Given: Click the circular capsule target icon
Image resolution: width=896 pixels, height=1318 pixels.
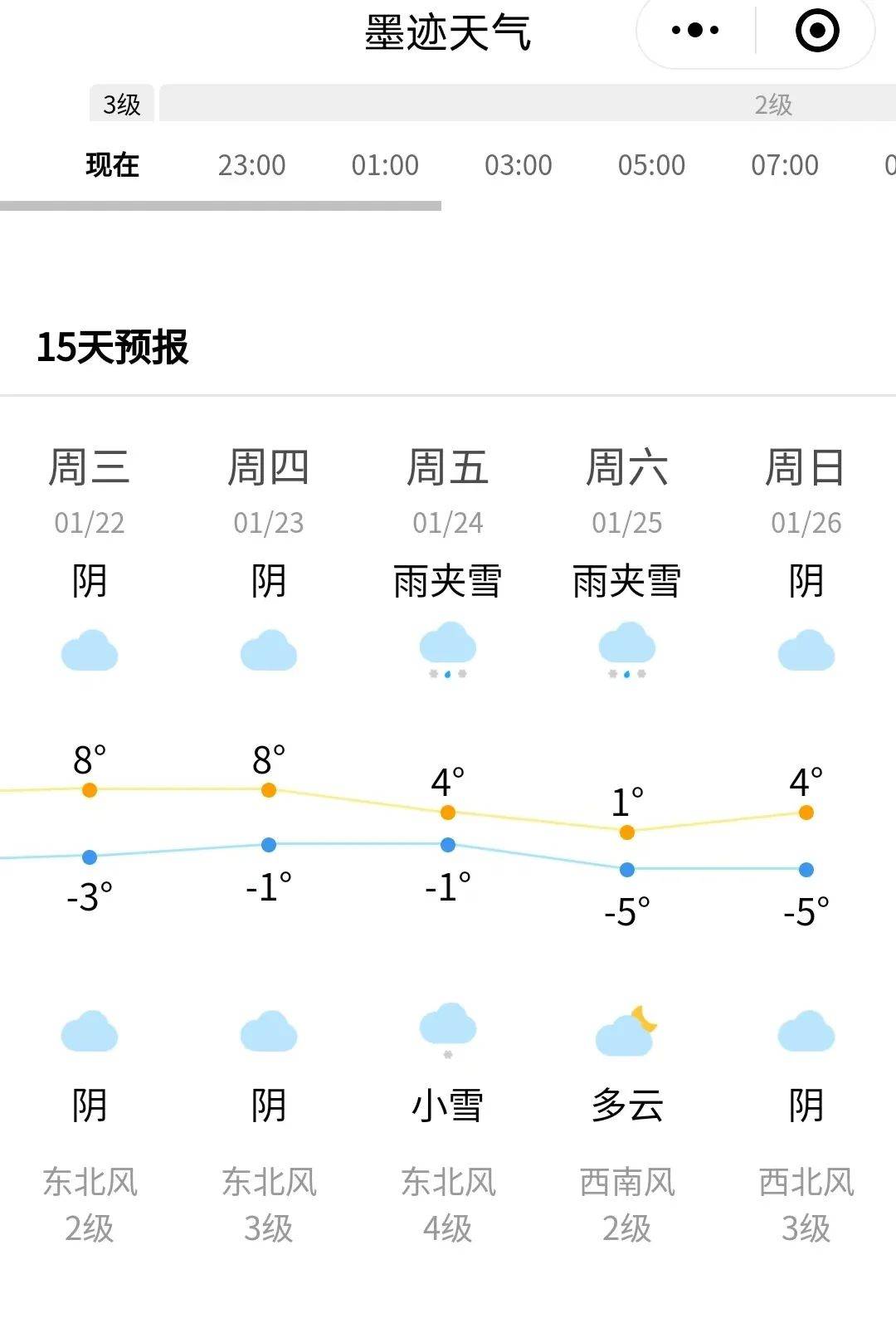Looking at the screenshot, I should click(817, 30).
